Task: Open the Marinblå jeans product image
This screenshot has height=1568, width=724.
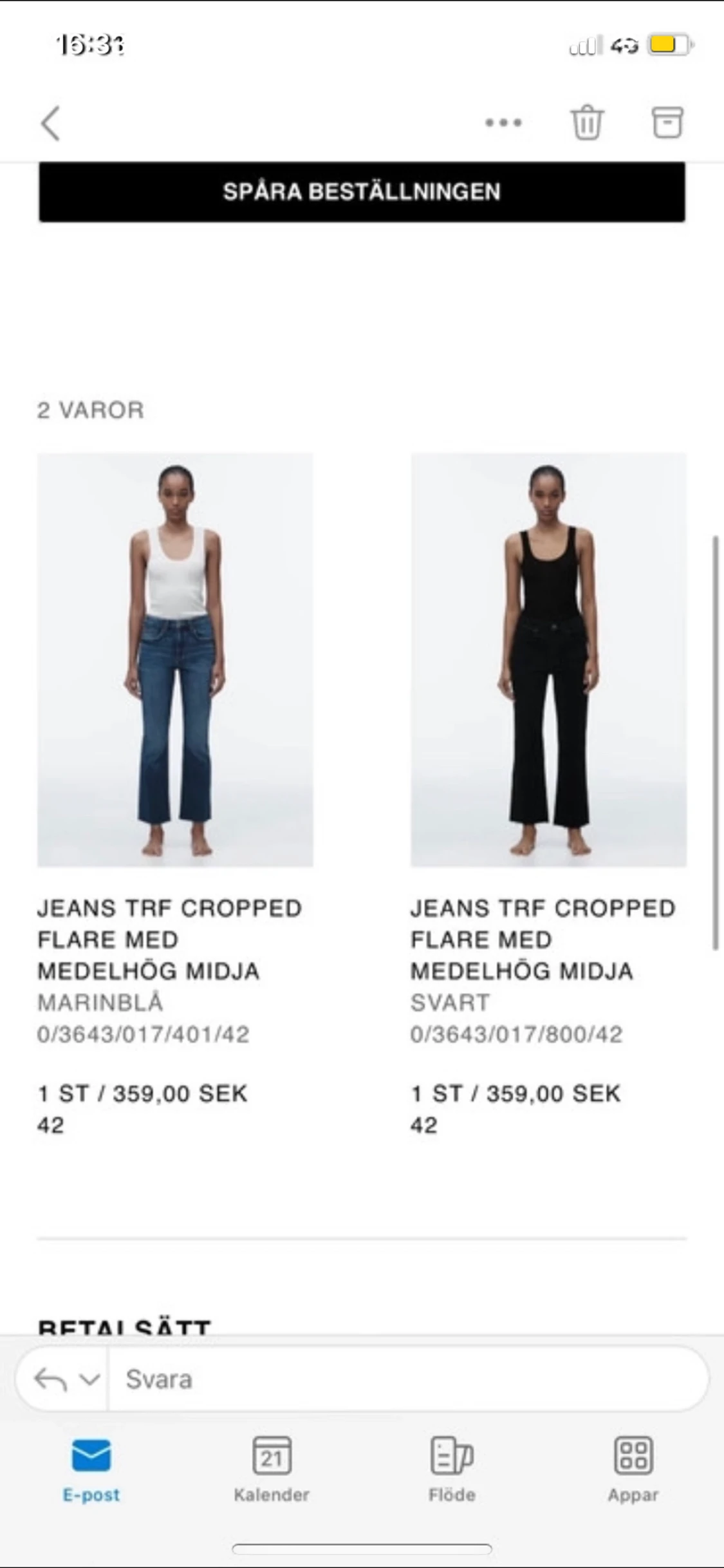Action: (x=175, y=659)
